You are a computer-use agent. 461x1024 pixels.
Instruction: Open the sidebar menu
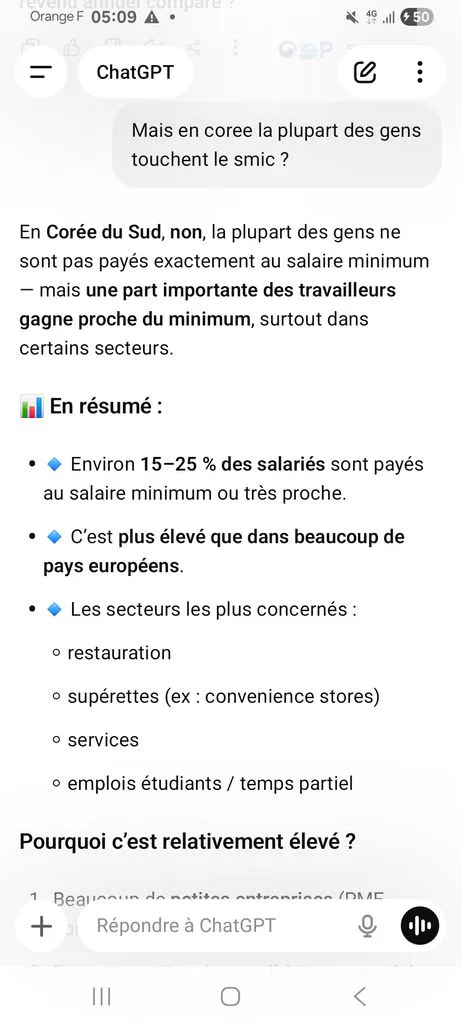(41, 72)
